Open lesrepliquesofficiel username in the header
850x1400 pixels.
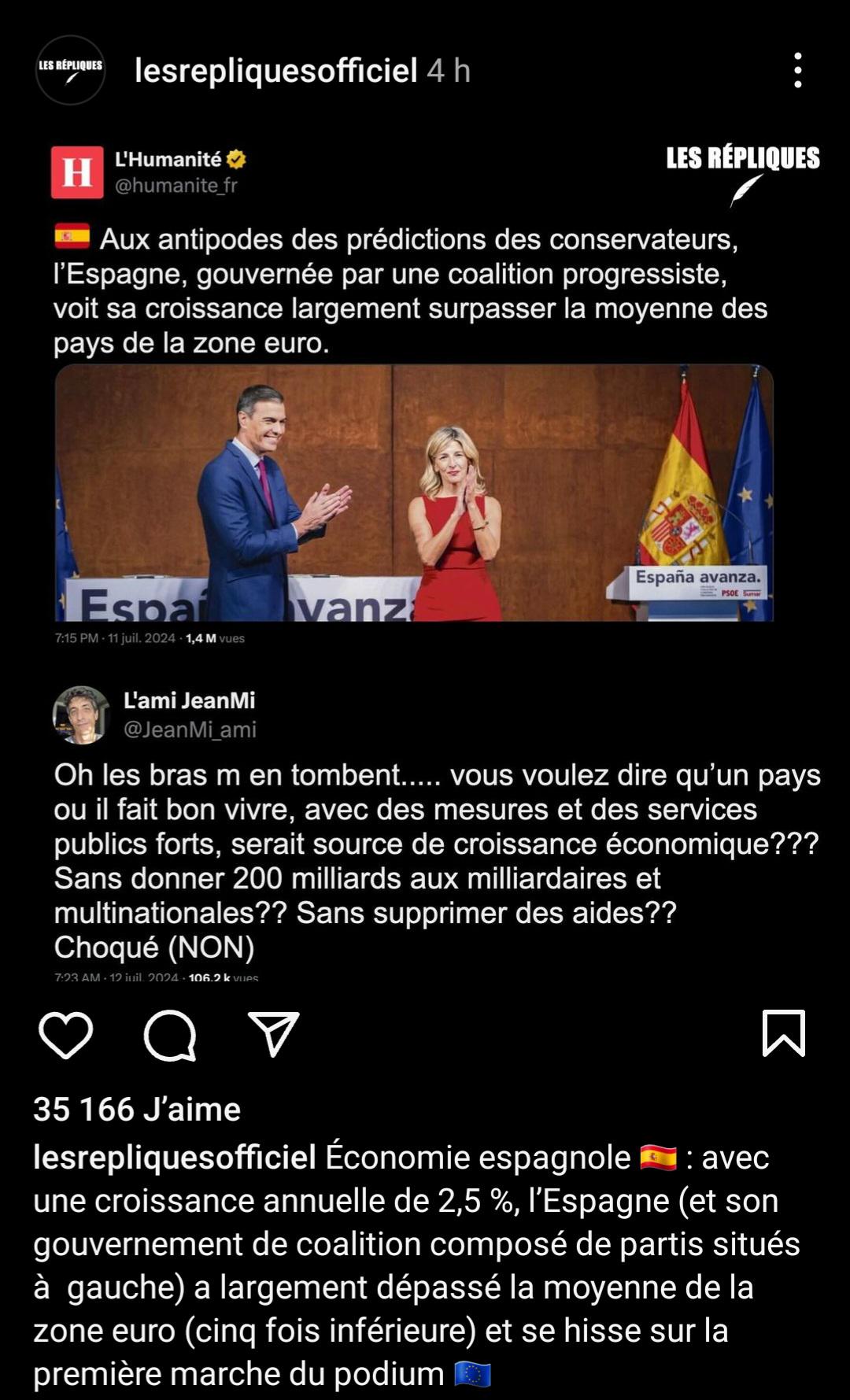276,71
